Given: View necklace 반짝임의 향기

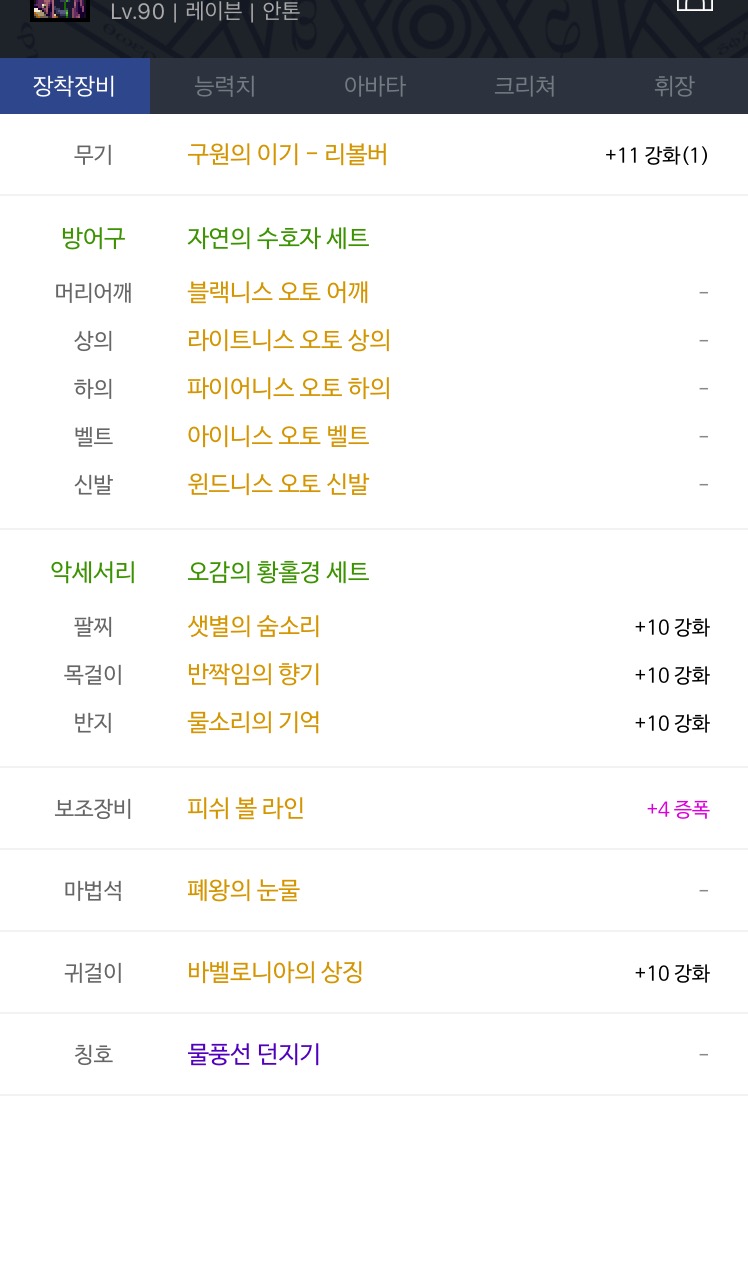Looking at the screenshot, I should (x=253, y=675).
